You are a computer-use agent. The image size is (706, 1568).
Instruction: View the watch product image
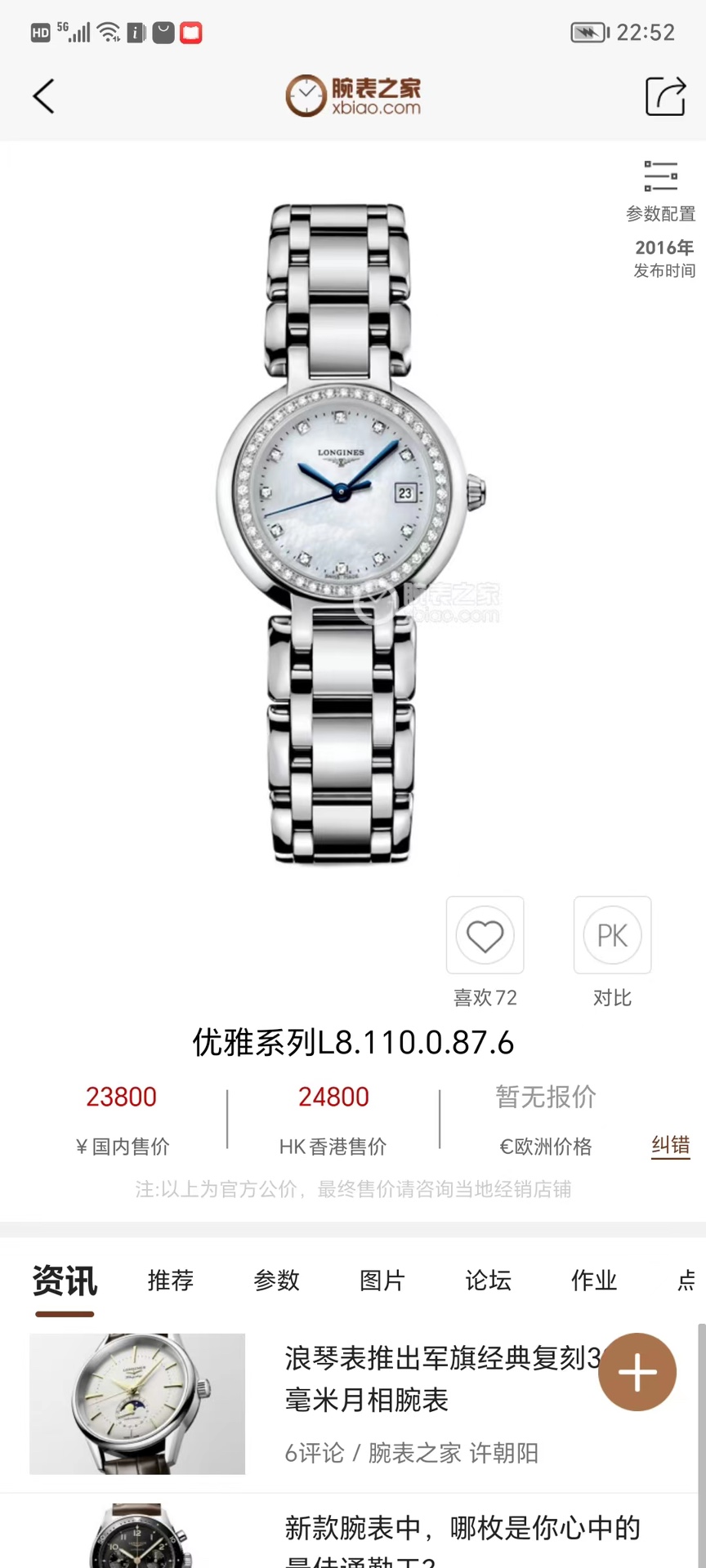coord(351,533)
